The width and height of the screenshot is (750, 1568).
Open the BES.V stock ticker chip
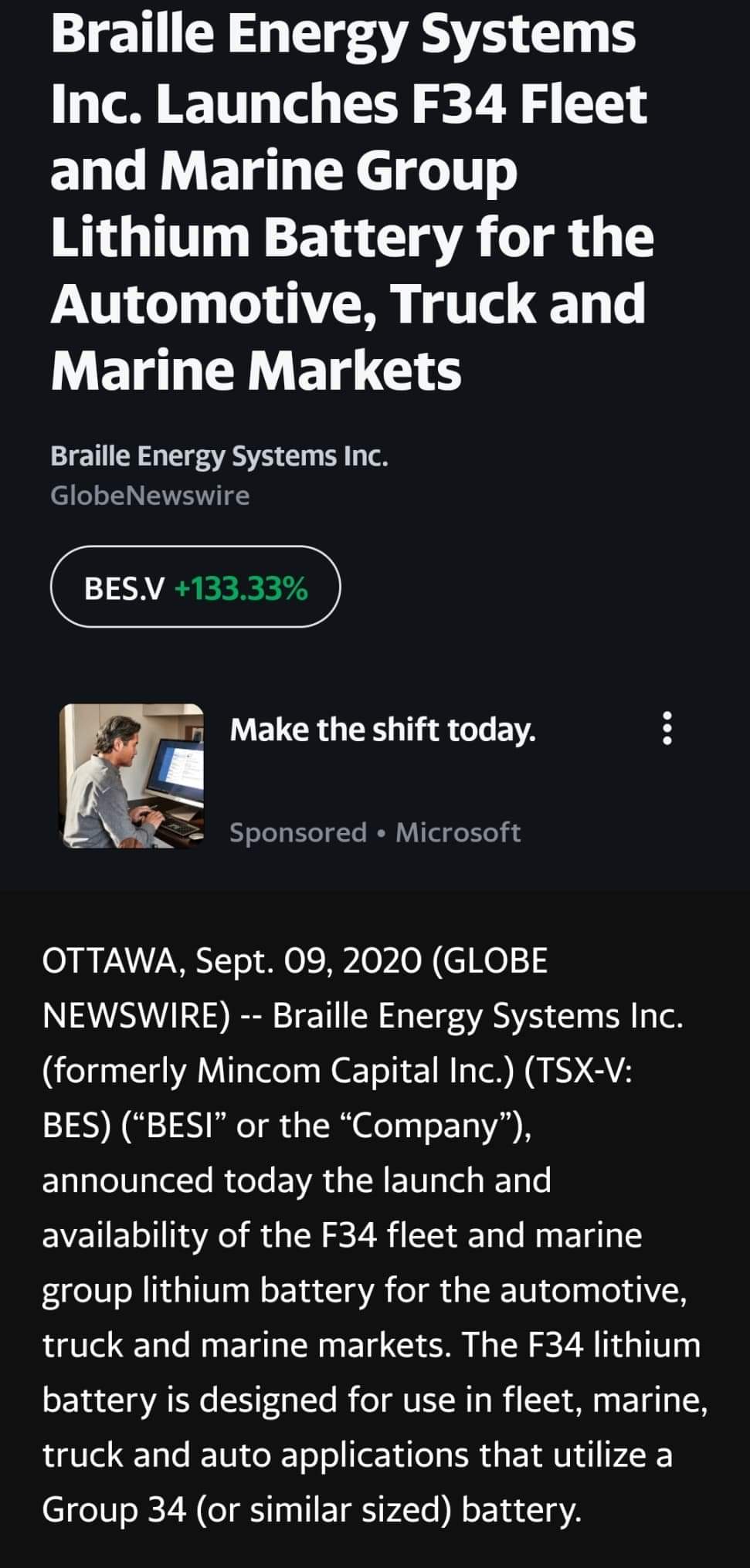195,587
